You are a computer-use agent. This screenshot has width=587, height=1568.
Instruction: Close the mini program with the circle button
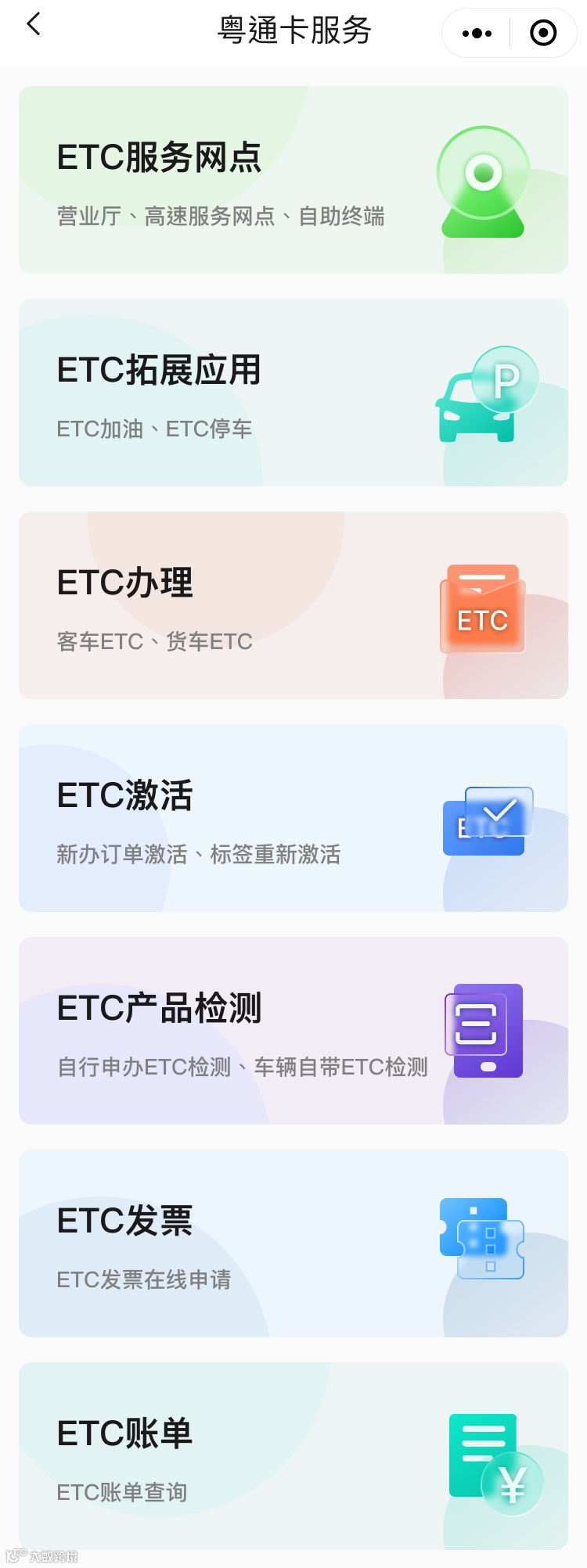pos(543,33)
